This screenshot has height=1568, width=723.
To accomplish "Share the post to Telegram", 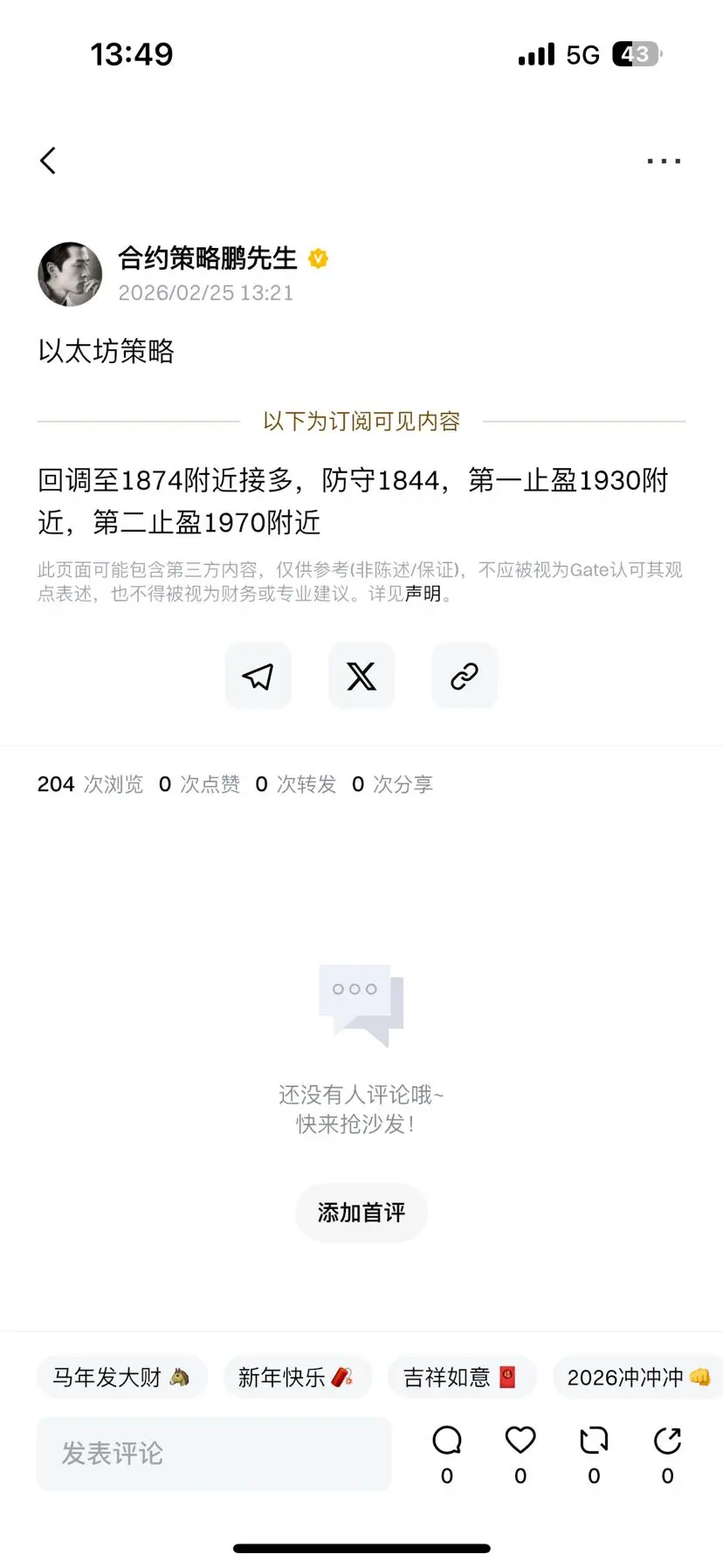I will pos(258,676).
